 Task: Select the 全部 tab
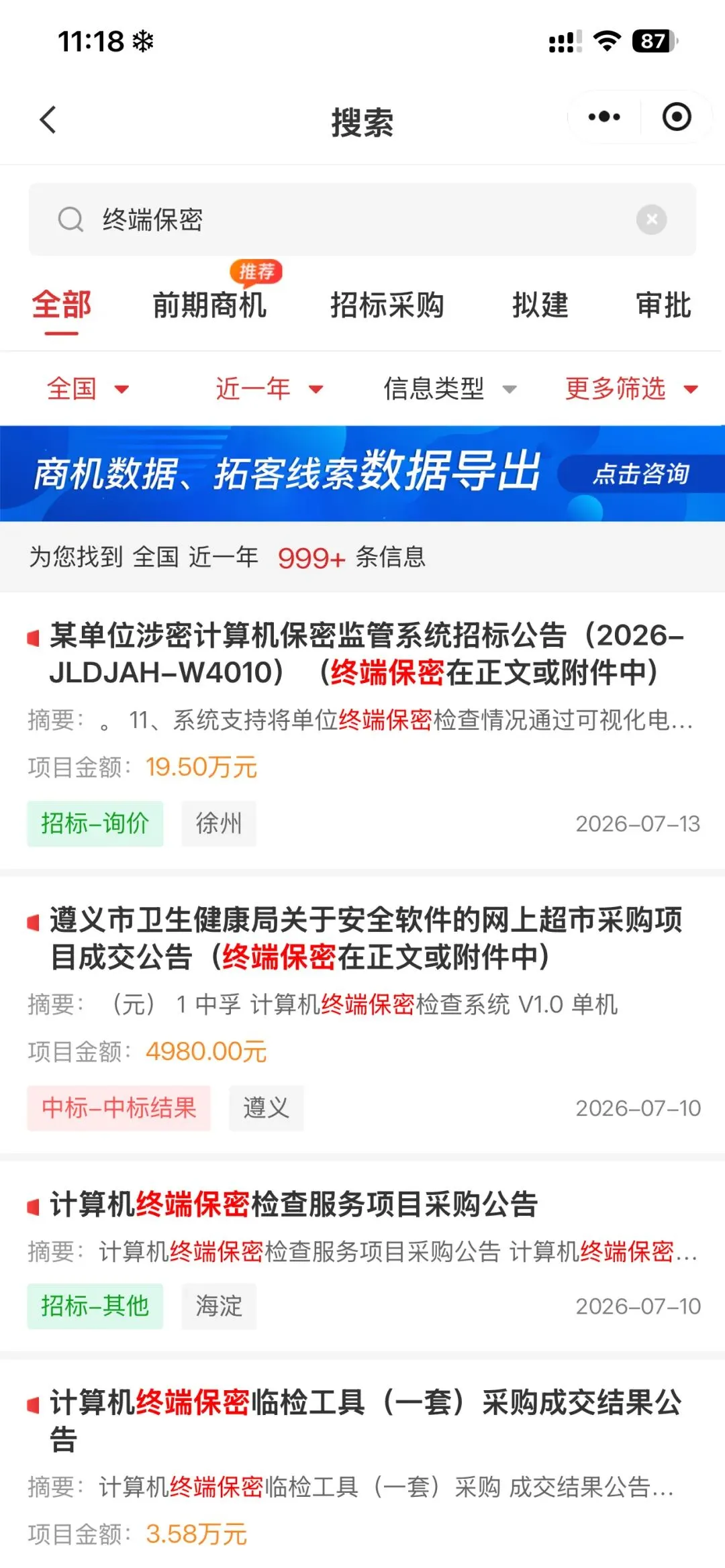point(62,305)
